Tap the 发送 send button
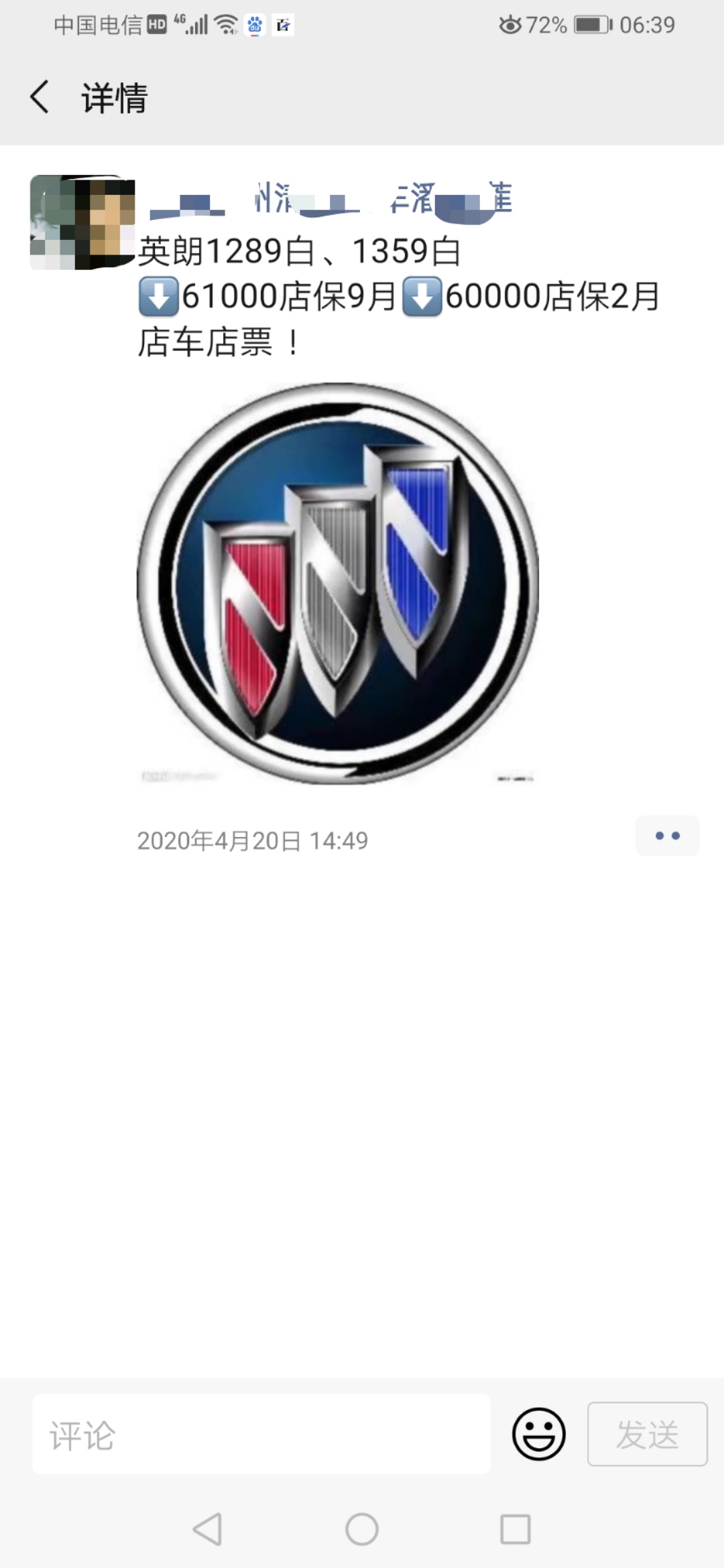Screen dimensions: 724x1568 tap(647, 1434)
